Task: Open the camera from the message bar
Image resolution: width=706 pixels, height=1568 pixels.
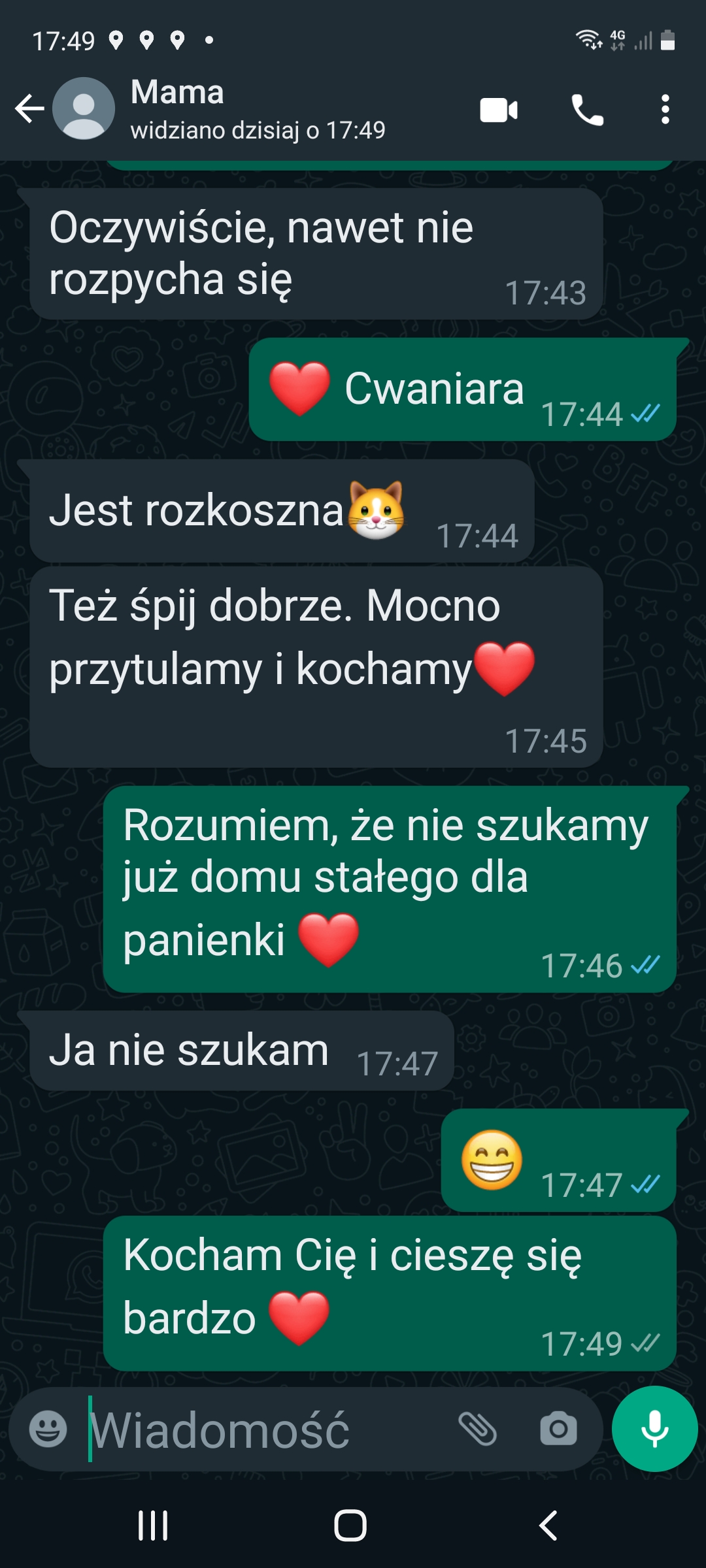Action: pyautogui.click(x=558, y=1429)
